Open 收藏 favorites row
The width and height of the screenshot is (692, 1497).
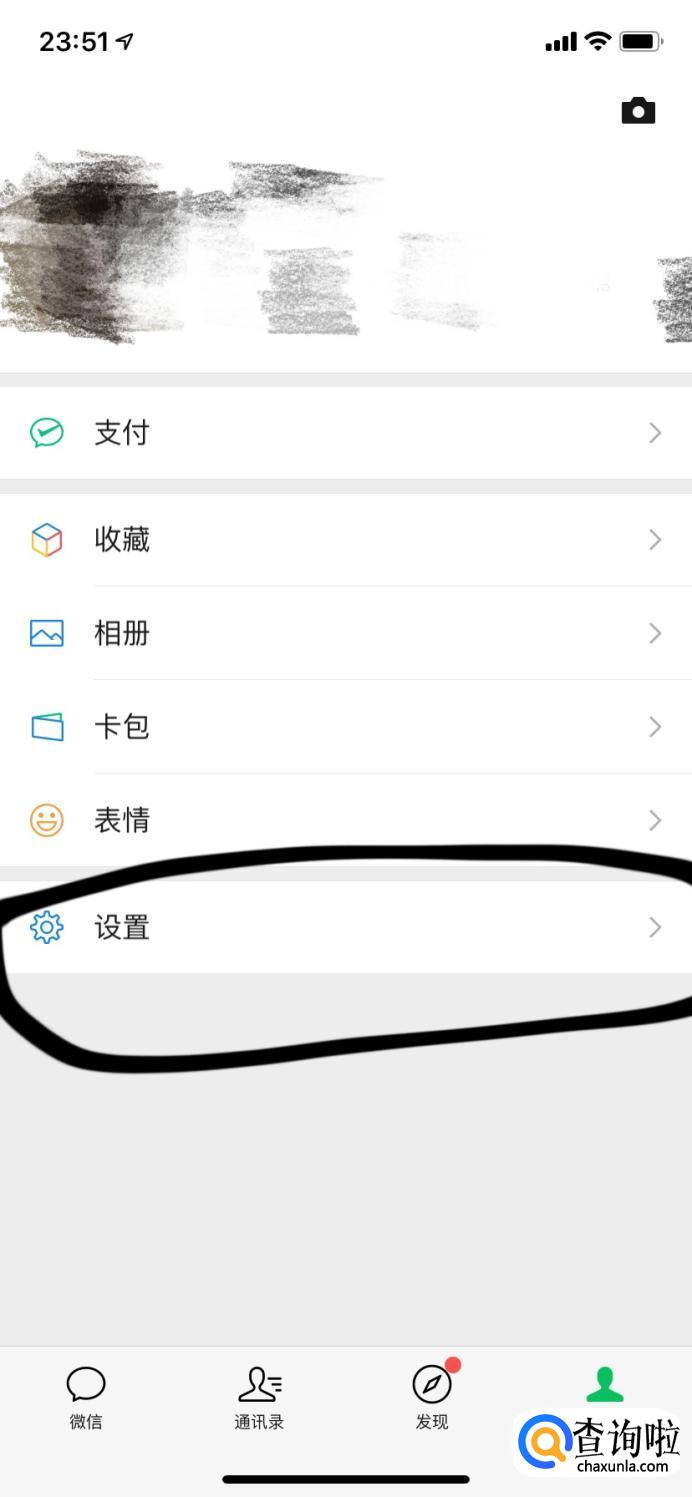346,540
